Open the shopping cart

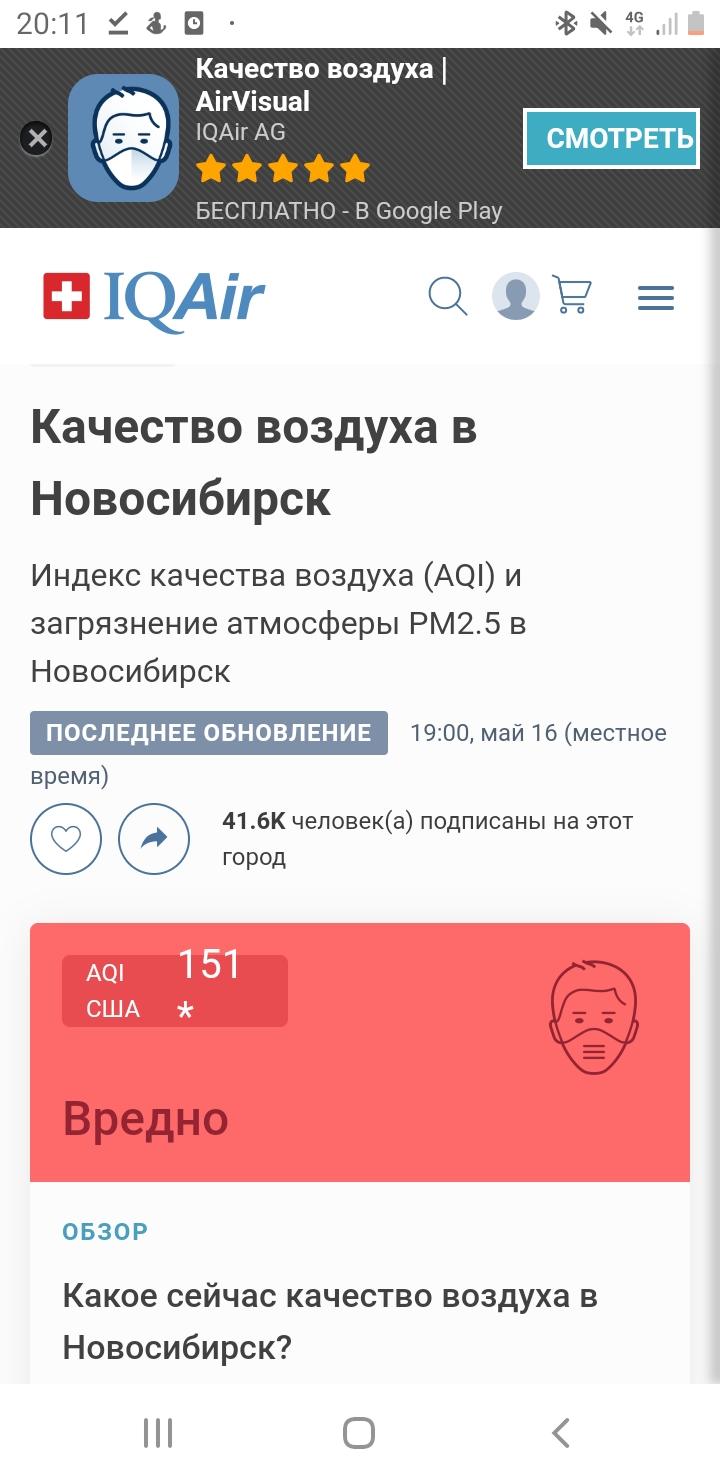tap(573, 296)
